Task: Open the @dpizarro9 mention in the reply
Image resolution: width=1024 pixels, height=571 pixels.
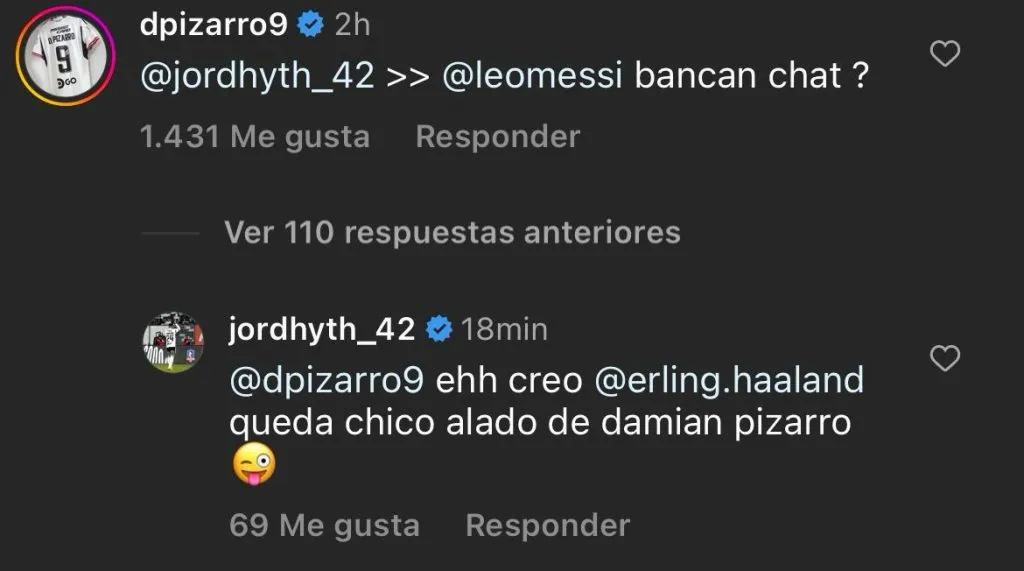Action: [x=326, y=381]
